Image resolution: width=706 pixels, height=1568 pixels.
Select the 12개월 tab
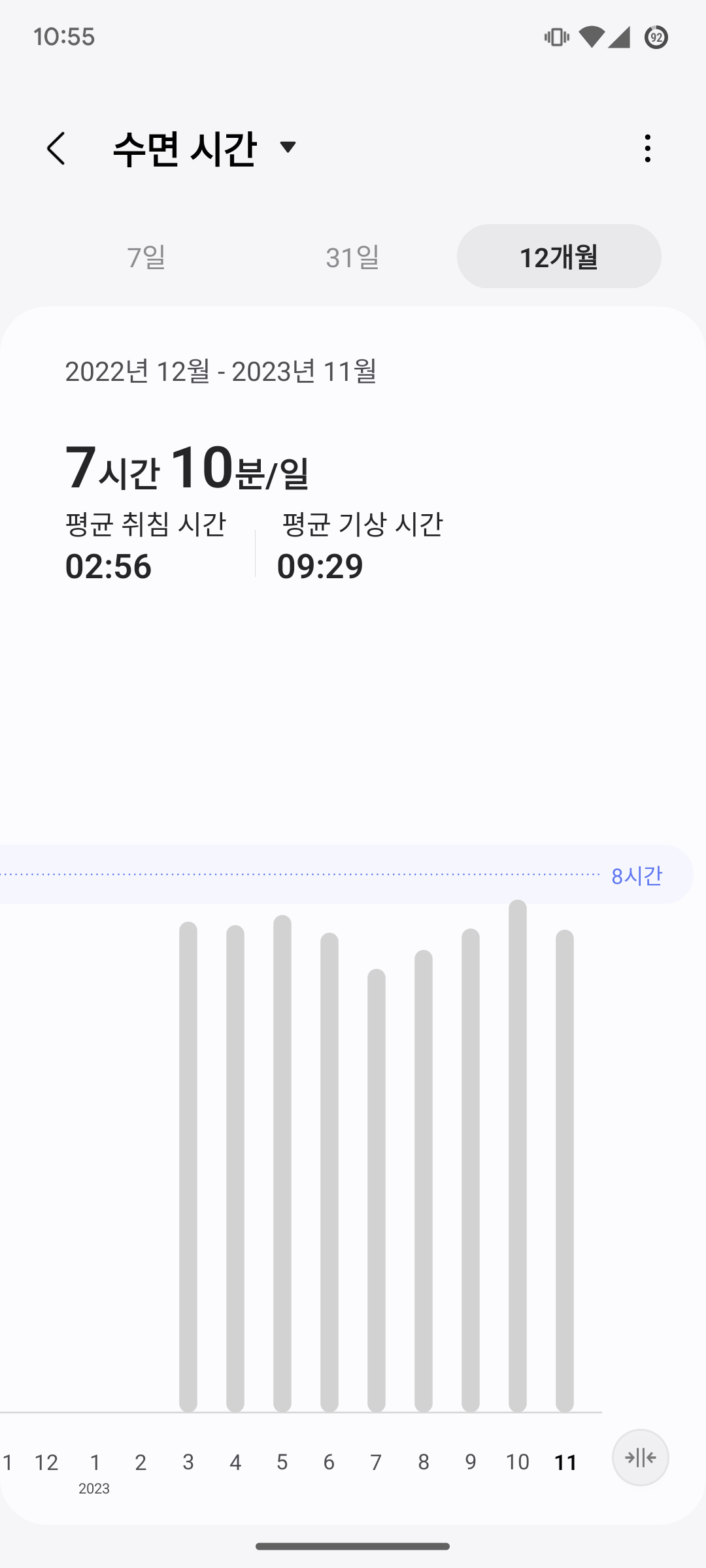[559, 256]
